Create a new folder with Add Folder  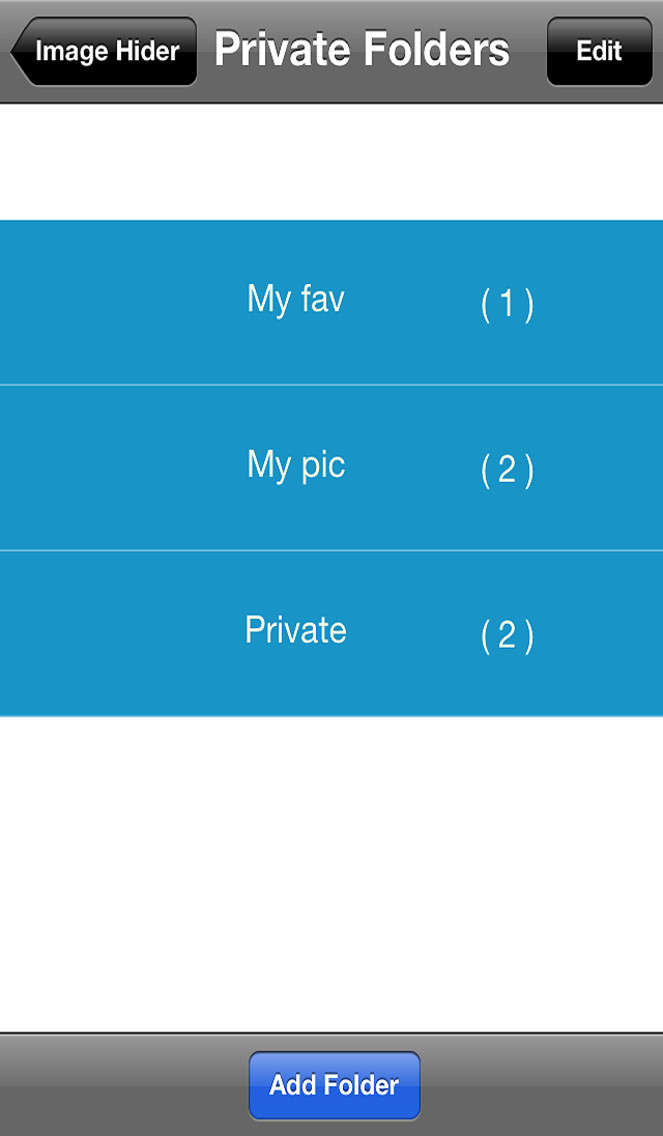point(334,1085)
